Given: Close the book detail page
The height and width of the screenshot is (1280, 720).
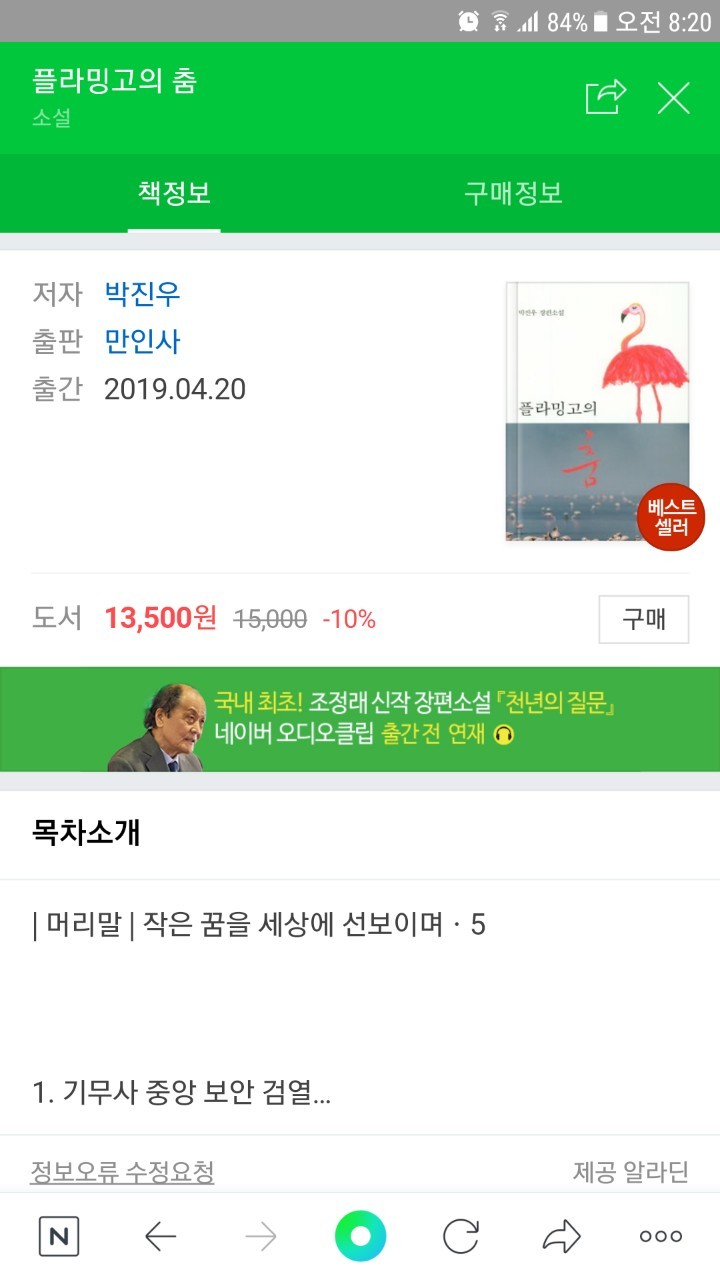Looking at the screenshot, I should click(674, 98).
